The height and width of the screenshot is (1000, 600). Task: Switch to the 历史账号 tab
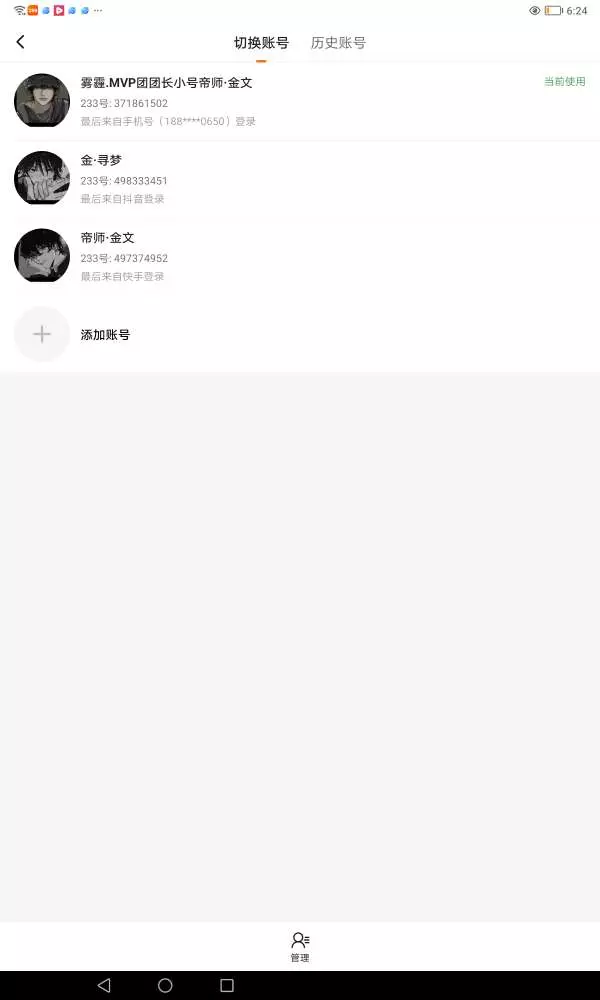[338, 43]
